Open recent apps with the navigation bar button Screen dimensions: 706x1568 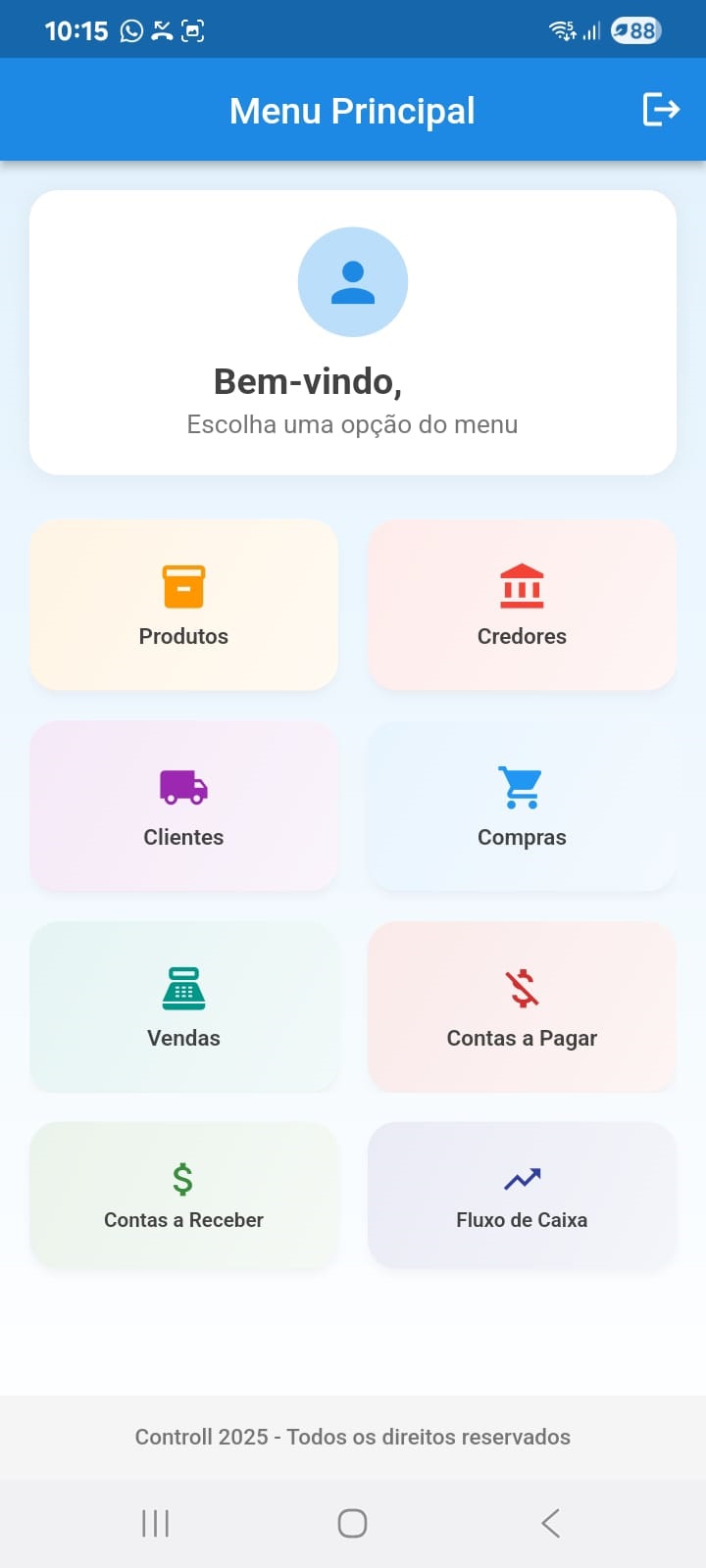pyautogui.click(x=155, y=1523)
